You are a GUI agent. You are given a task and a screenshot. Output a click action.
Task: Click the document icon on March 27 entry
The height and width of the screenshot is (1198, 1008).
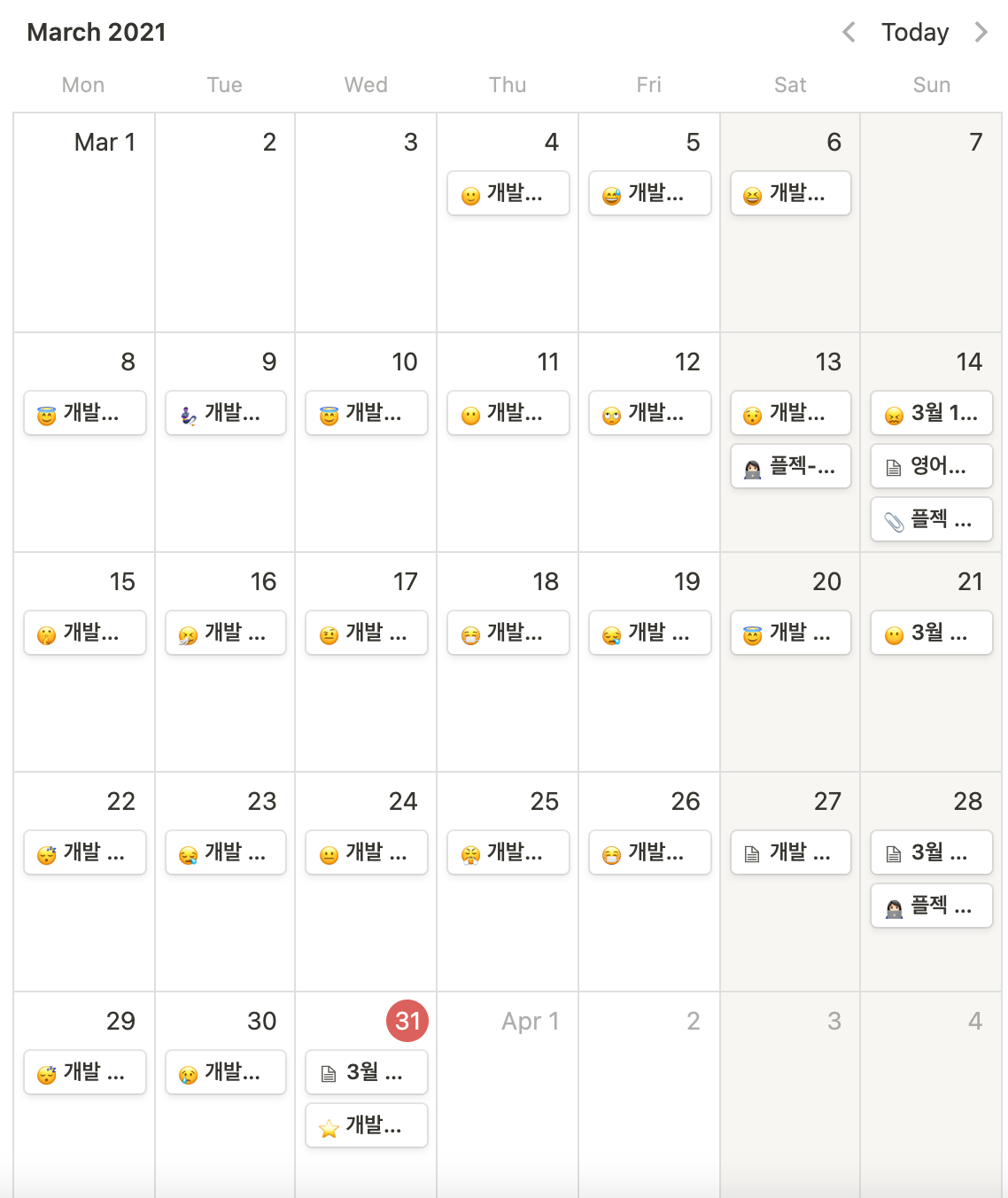coord(751,852)
